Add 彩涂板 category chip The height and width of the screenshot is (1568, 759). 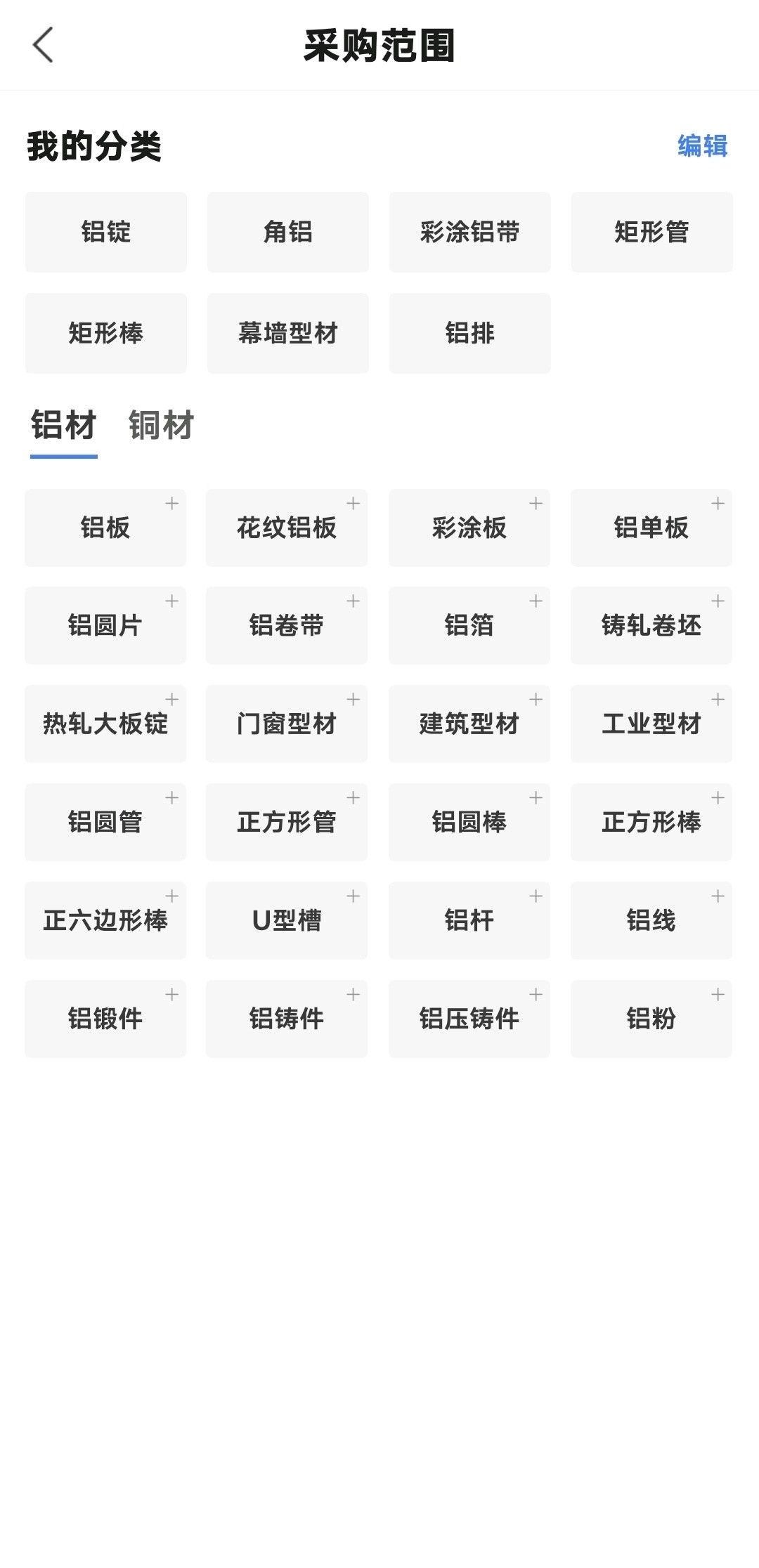tap(469, 528)
